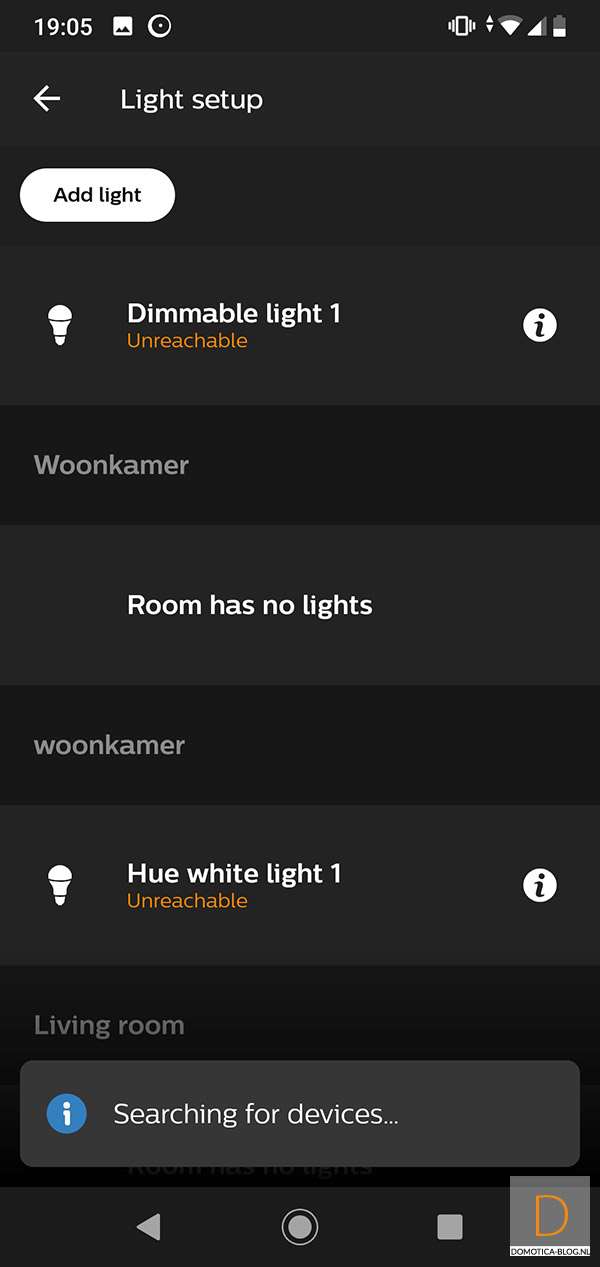Tap the system back button

pos(149,1226)
